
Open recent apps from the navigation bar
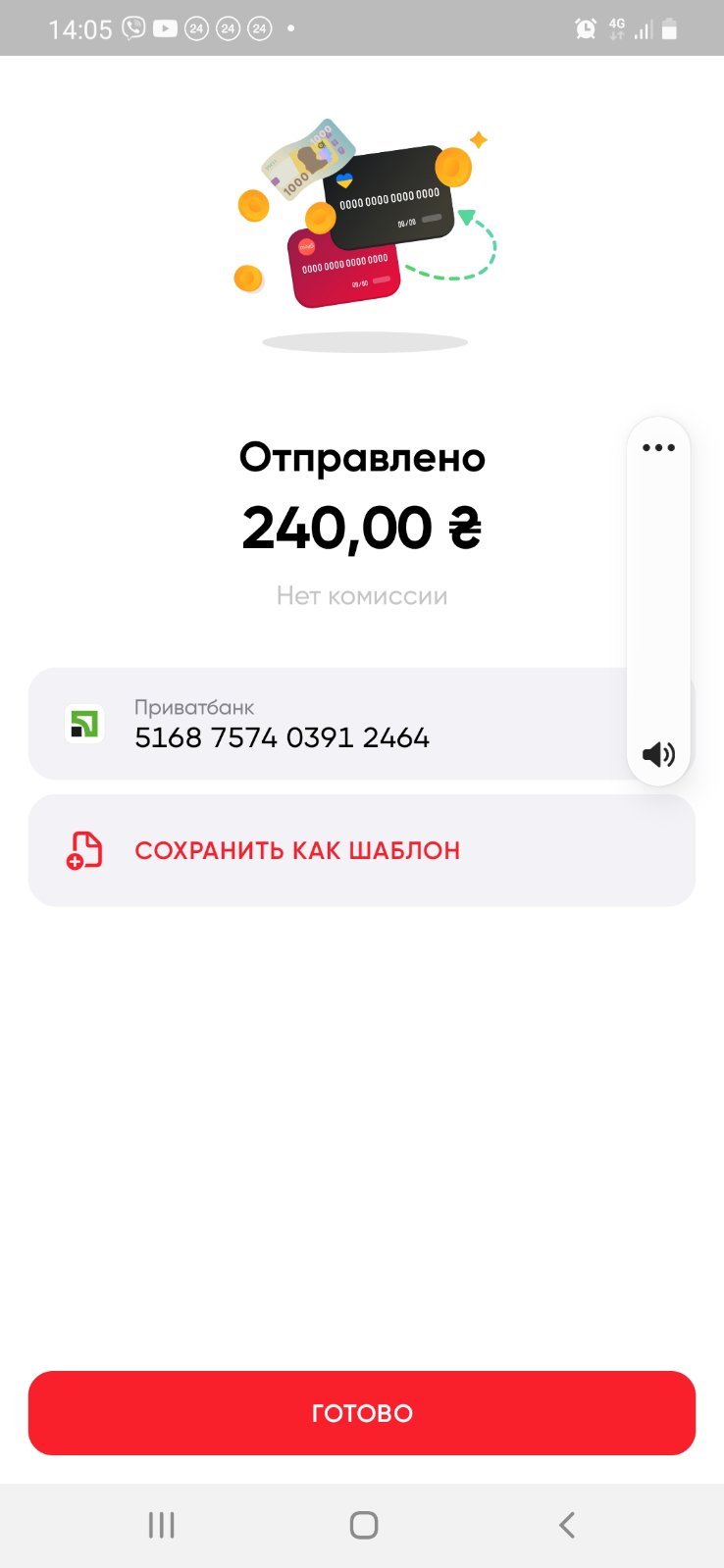click(162, 1525)
